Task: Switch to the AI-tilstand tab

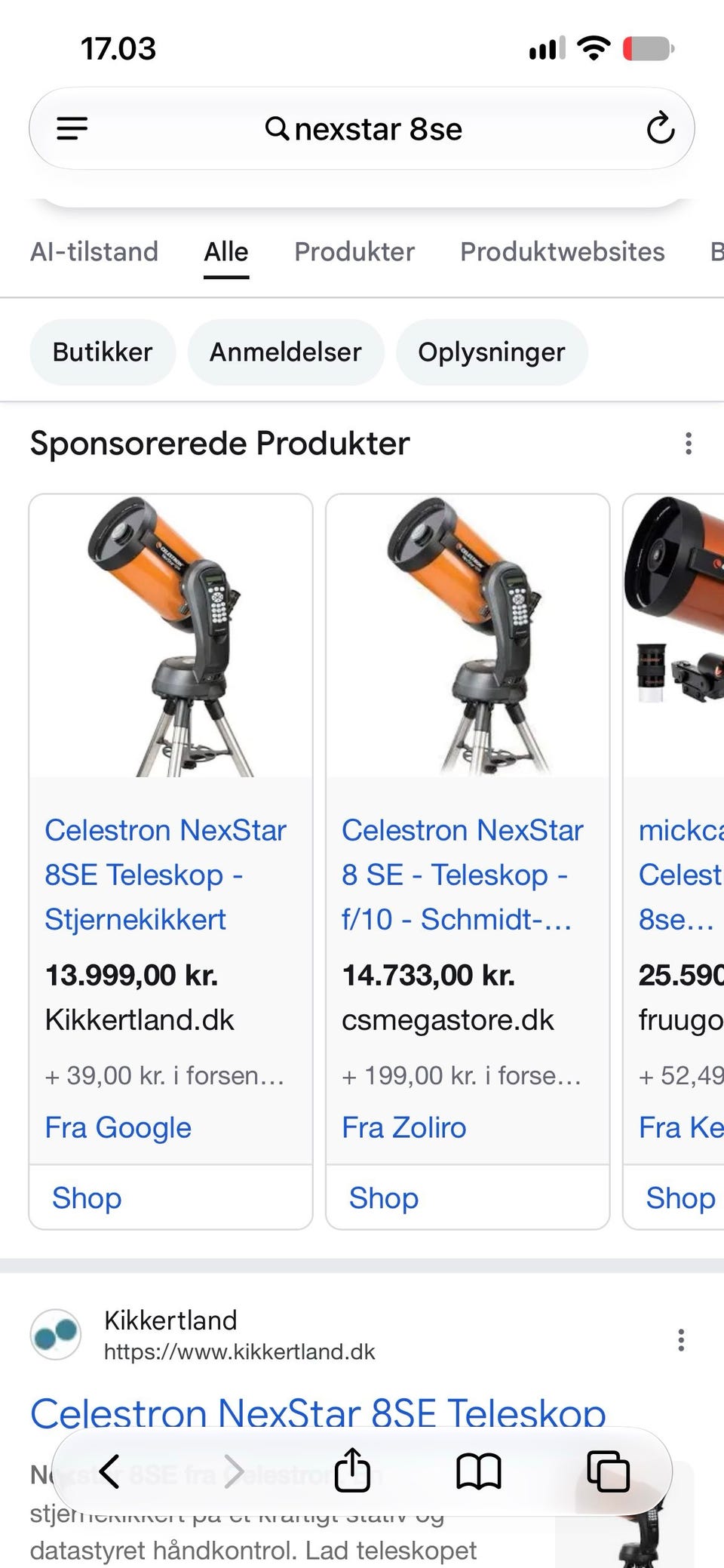Action: tap(94, 251)
